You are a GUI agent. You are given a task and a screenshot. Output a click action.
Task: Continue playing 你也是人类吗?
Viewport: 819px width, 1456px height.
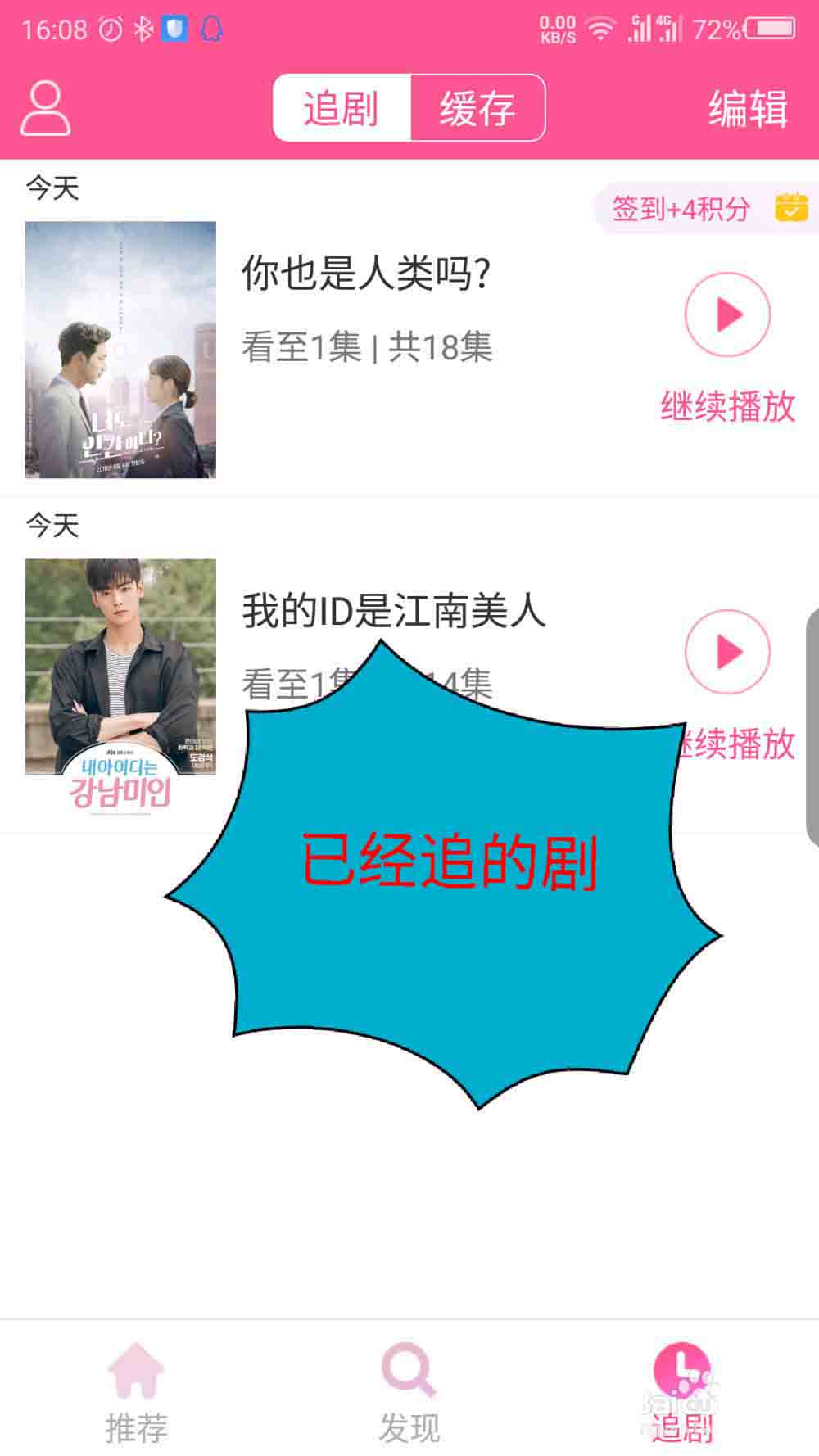point(727,315)
